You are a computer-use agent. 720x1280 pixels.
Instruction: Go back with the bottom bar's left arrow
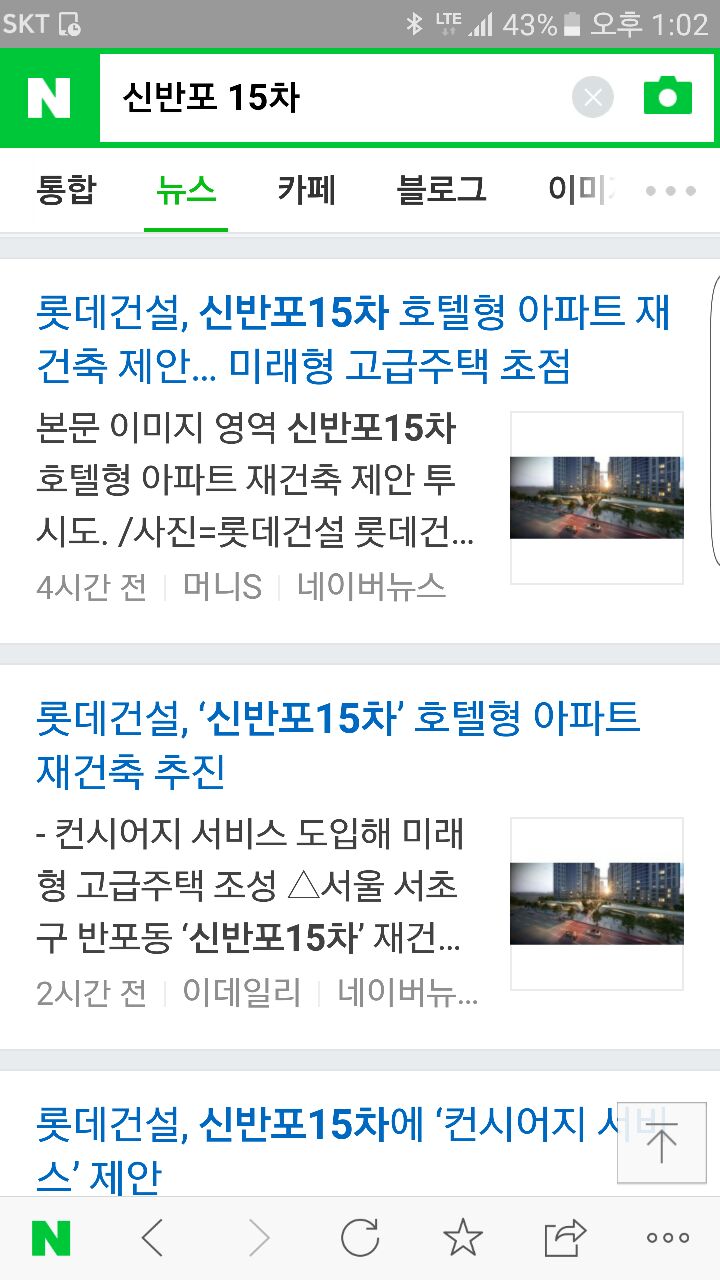point(152,1239)
